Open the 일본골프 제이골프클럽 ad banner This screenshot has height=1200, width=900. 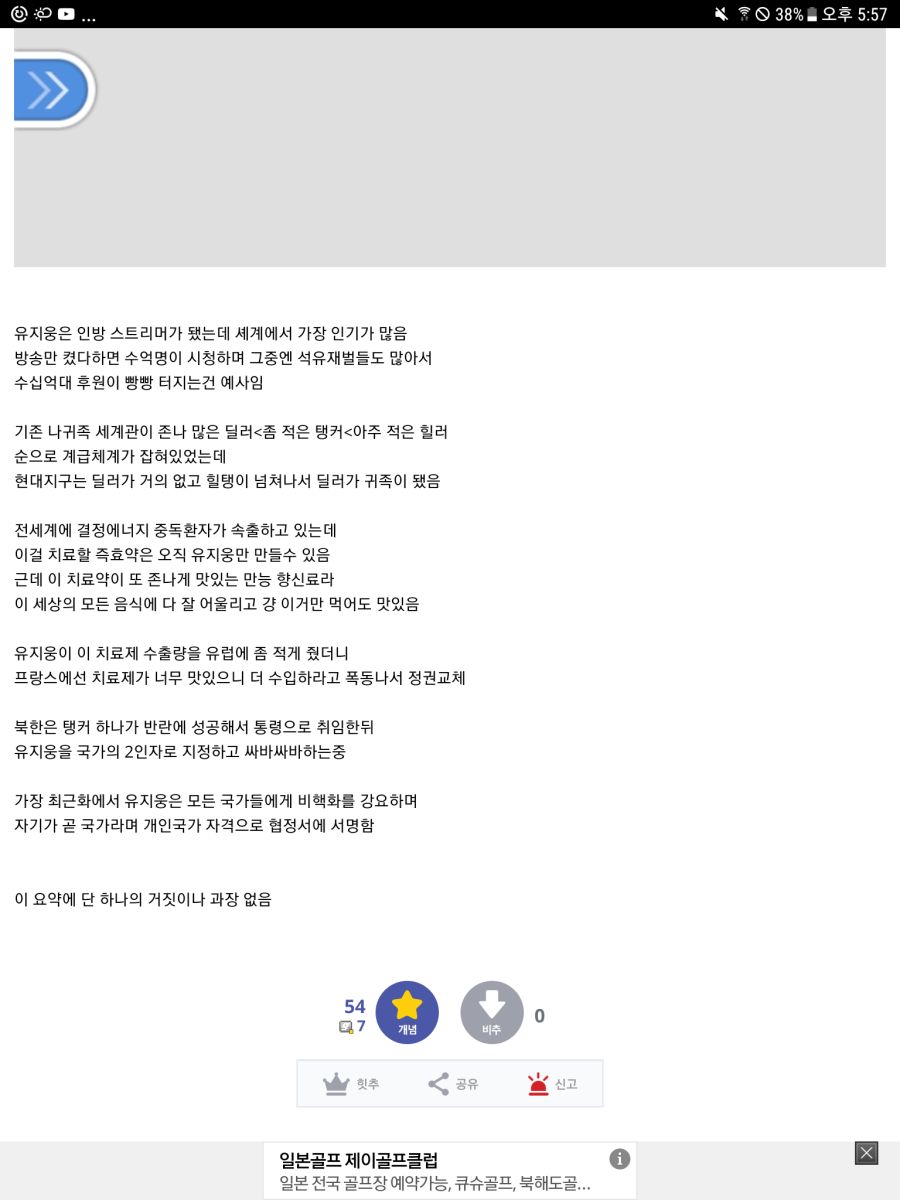(x=435, y=1171)
